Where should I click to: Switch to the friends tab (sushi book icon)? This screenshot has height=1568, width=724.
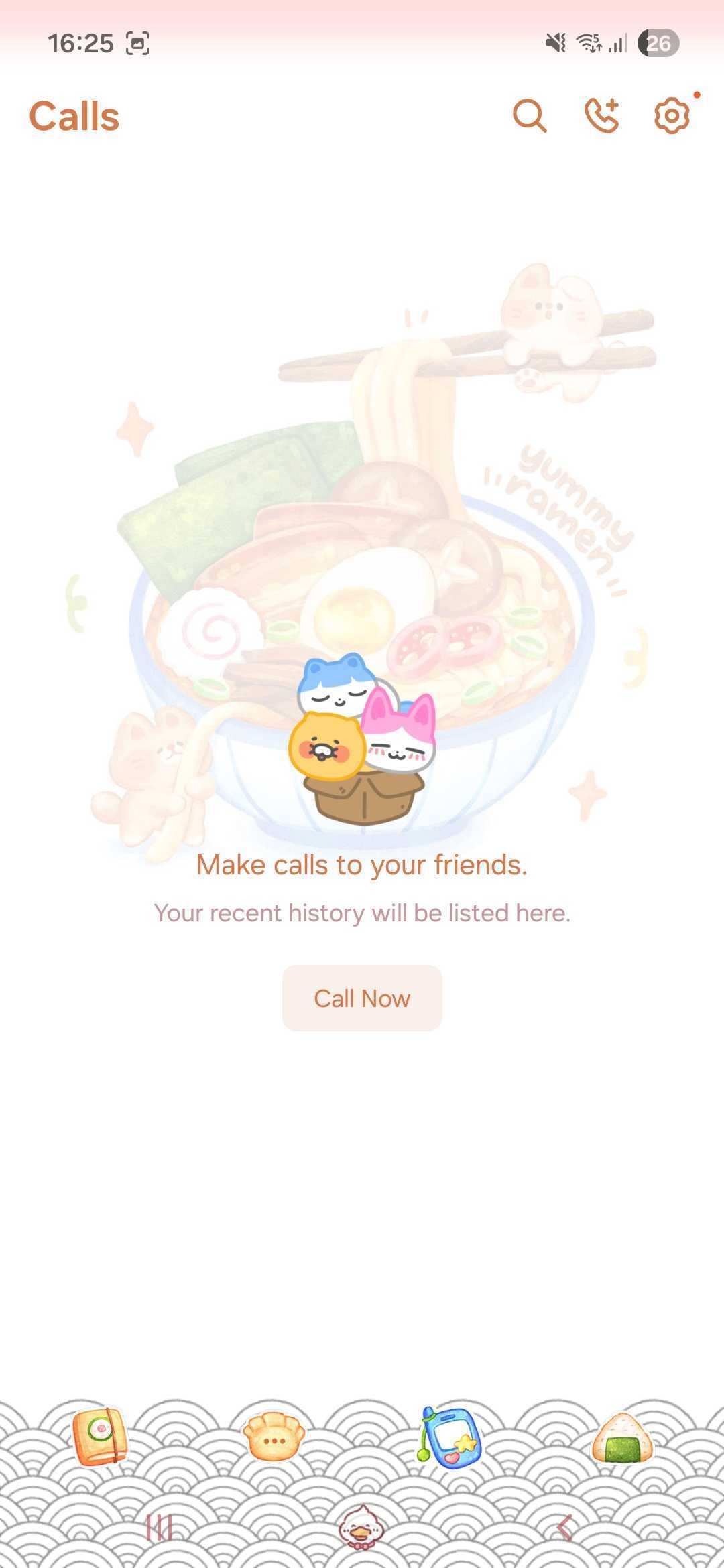[100, 1436]
